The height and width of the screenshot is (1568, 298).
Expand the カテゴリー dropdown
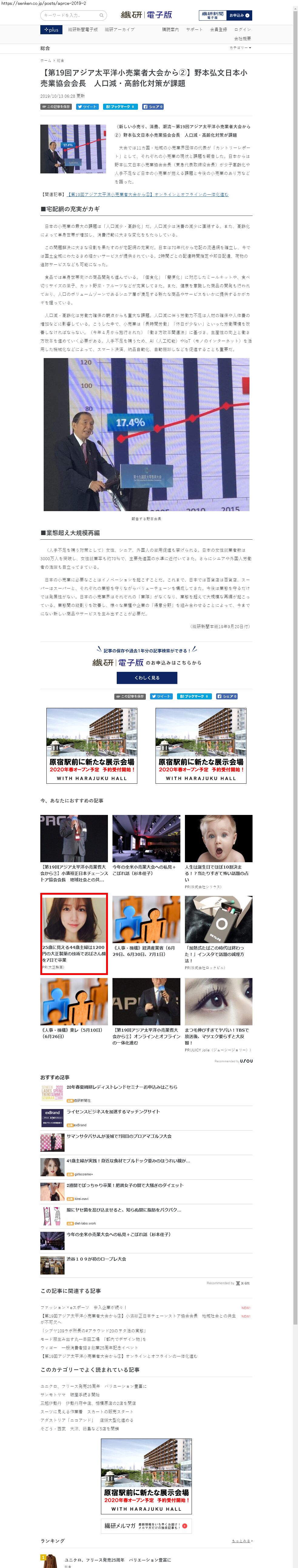click(x=240, y=48)
